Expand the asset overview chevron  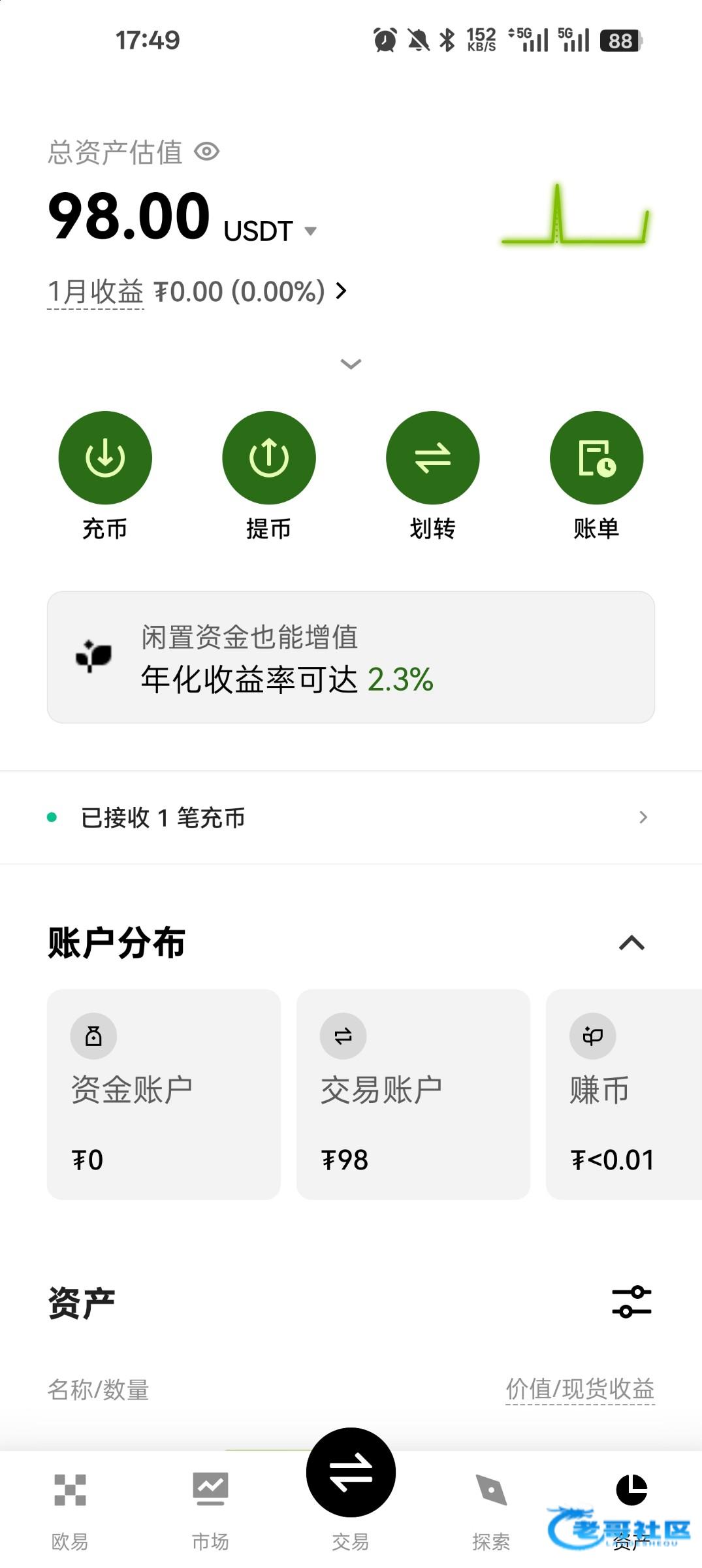point(351,364)
